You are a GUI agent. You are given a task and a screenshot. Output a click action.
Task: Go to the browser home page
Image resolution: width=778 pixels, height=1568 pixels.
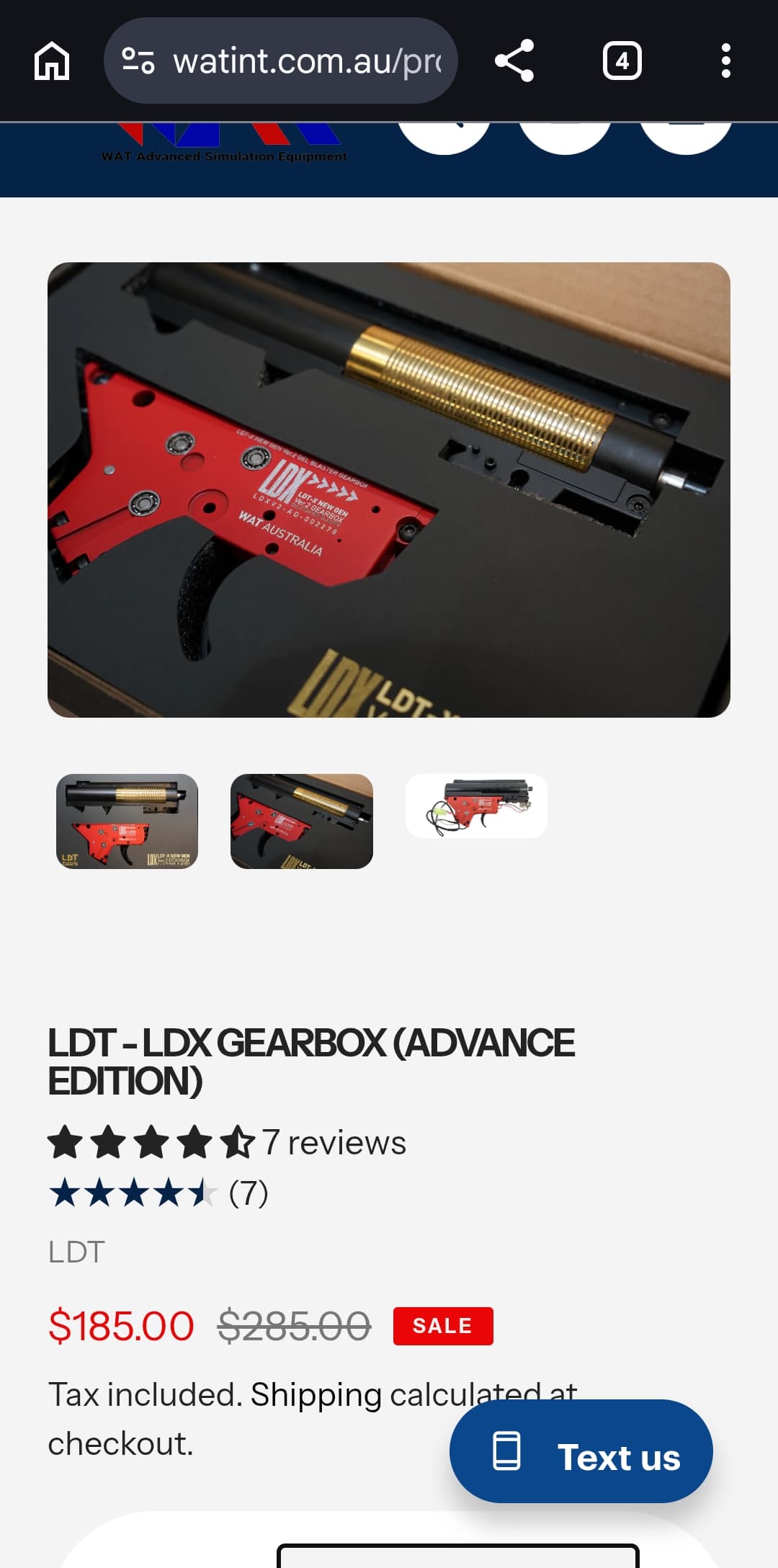click(x=52, y=61)
